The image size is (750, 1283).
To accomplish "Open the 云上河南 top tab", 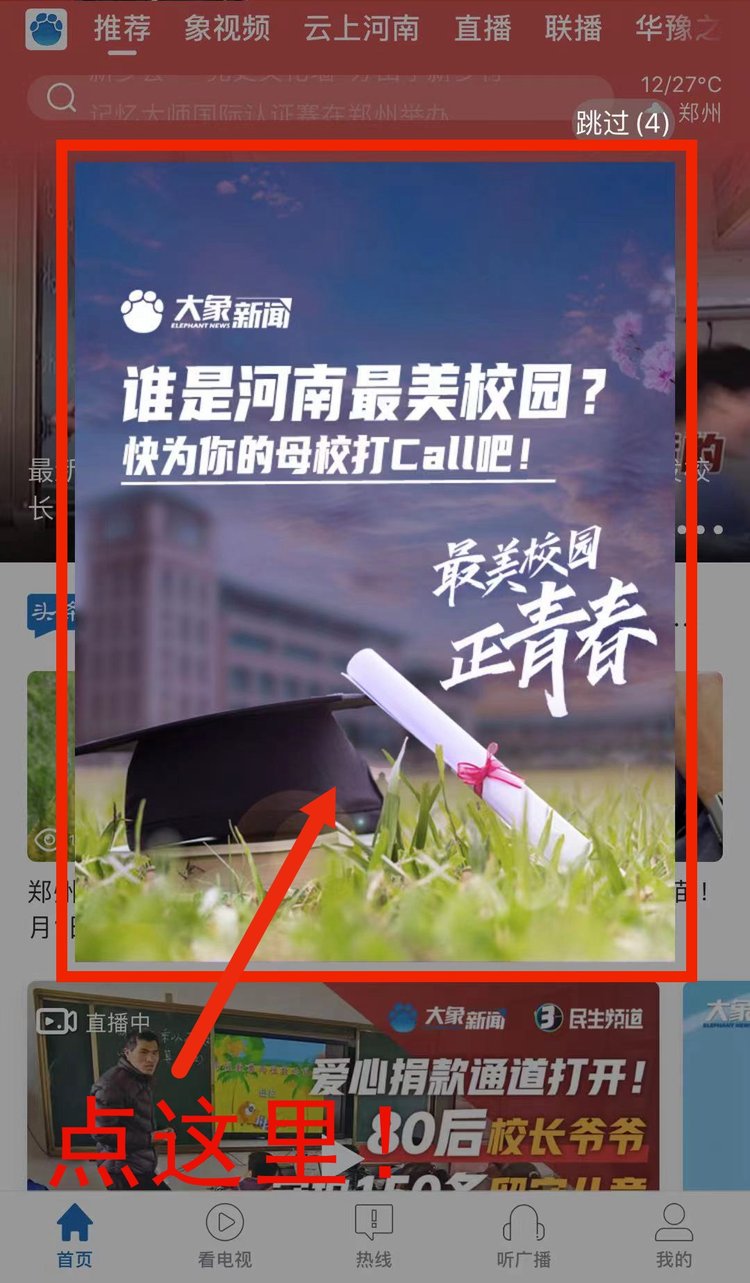I will pyautogui.click(x=361, y=28).
